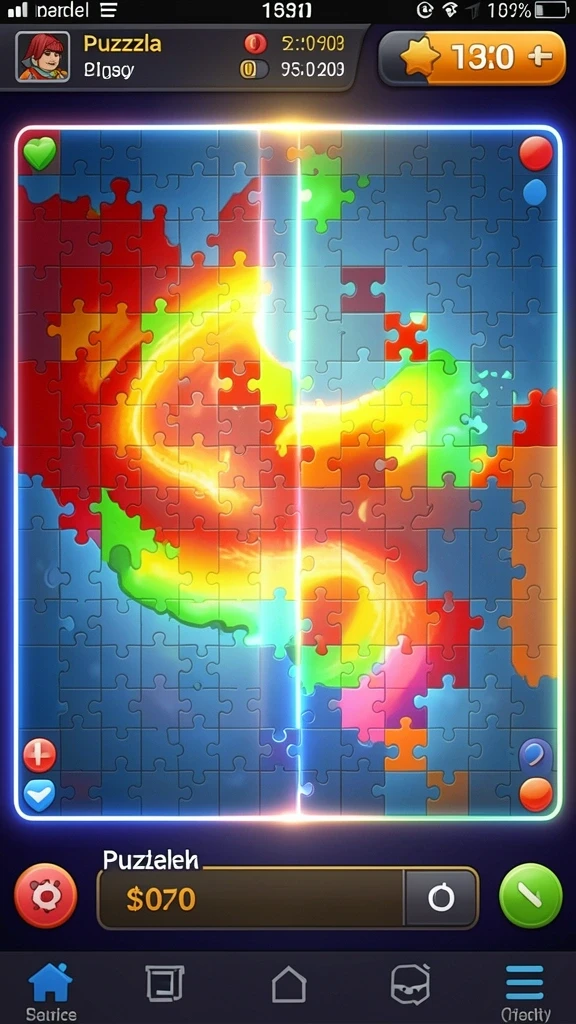Tap the orange ball at board's bottom corner
The height and width of the screenshot is (1024, 576).
[x=536, y=795]
